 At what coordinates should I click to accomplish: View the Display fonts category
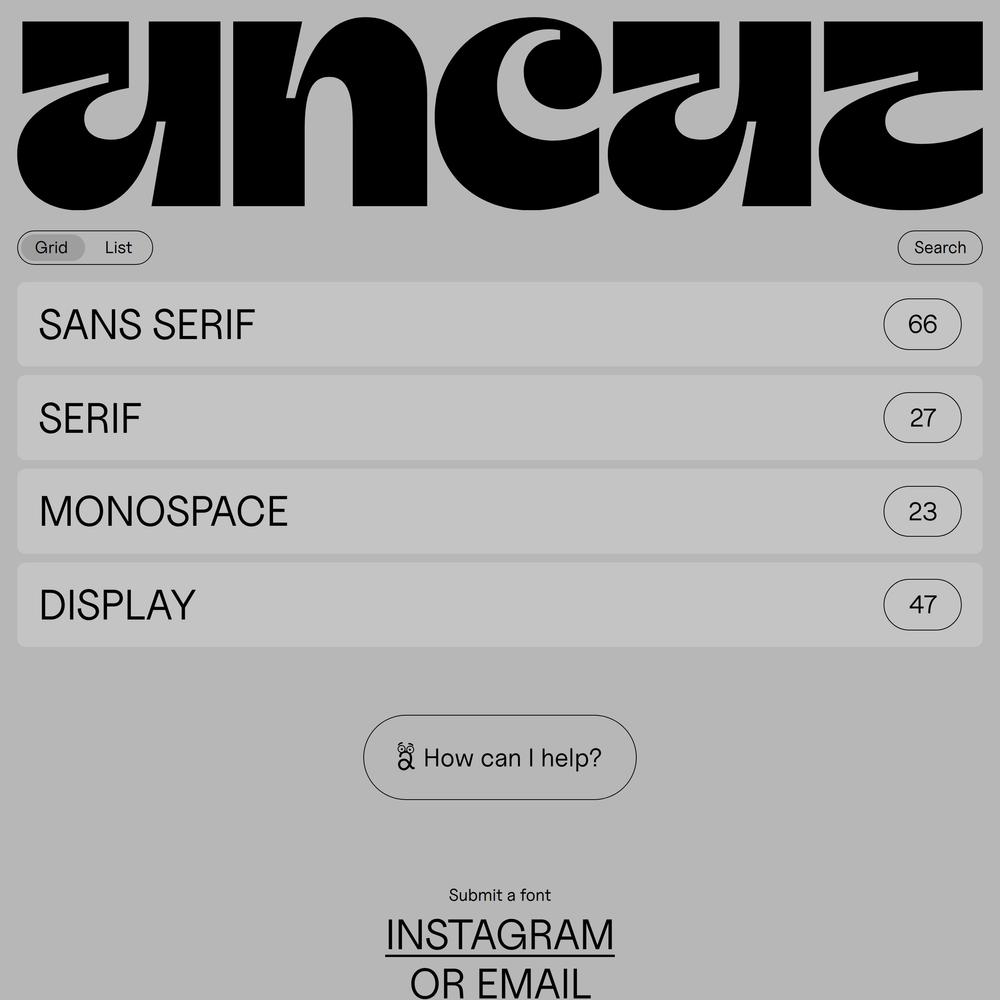499,605
